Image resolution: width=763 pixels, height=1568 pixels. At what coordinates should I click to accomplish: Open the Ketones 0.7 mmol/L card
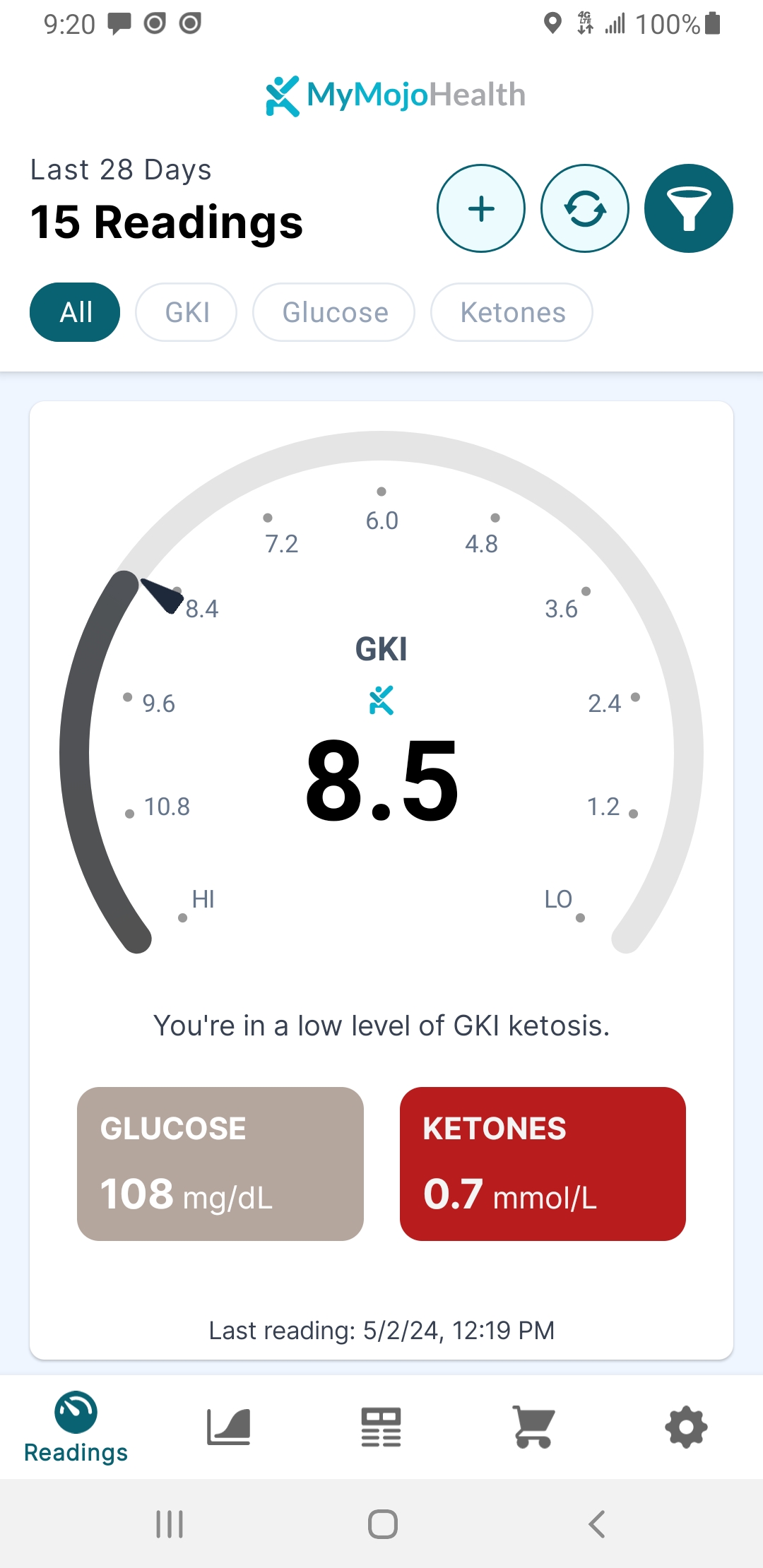point(543,1163)
